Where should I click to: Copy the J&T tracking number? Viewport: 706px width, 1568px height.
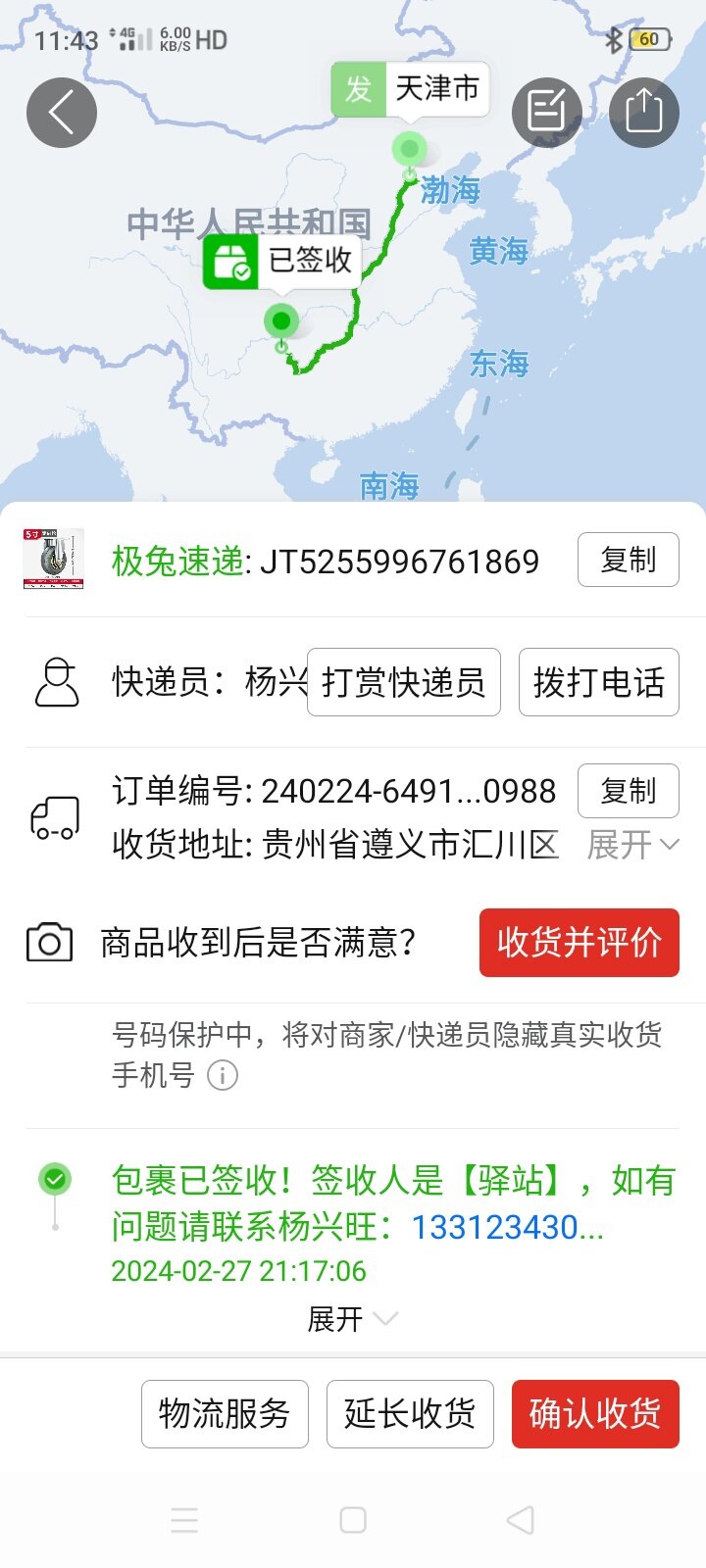click(x=628, y=561)
